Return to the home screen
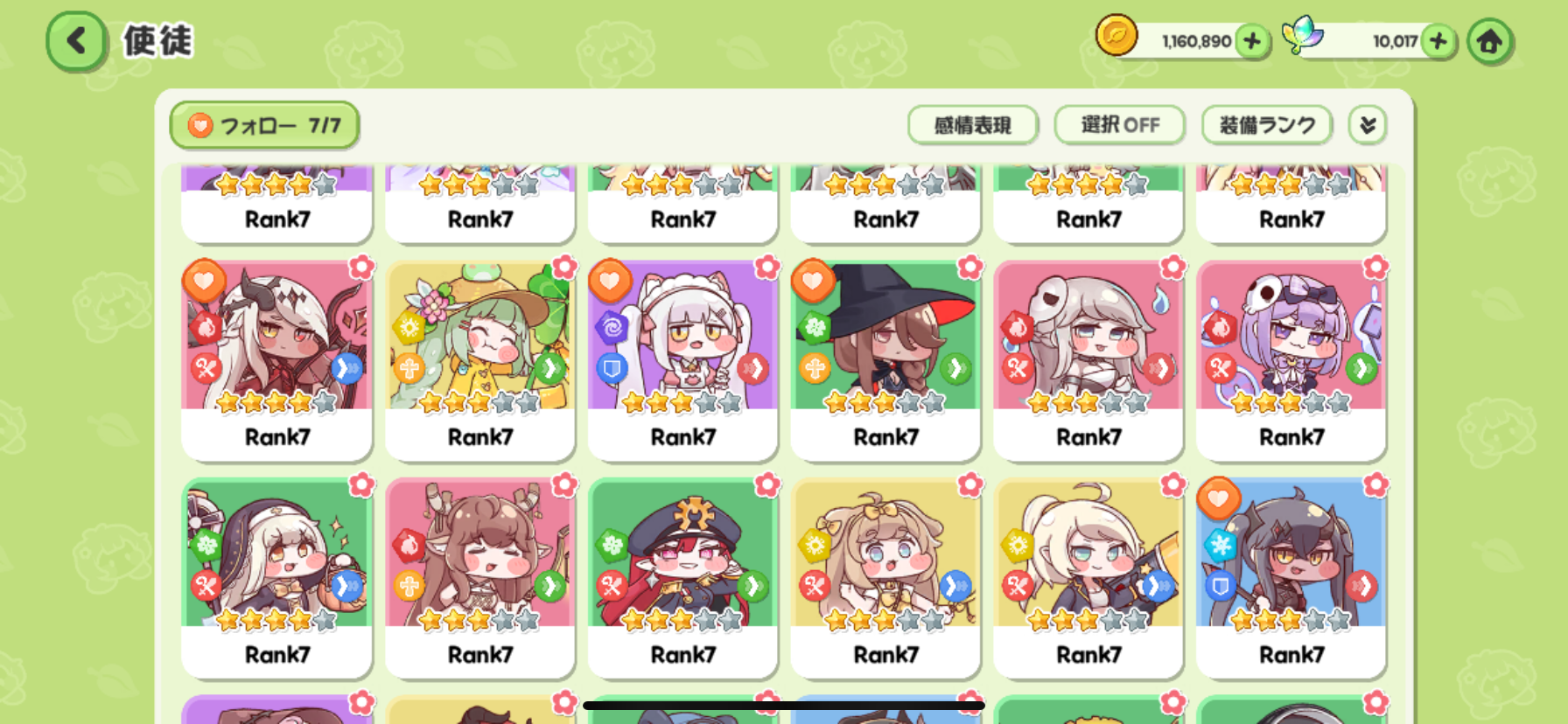The height and width of the screenshot is (724, 1568). [x=1489, y=41]
